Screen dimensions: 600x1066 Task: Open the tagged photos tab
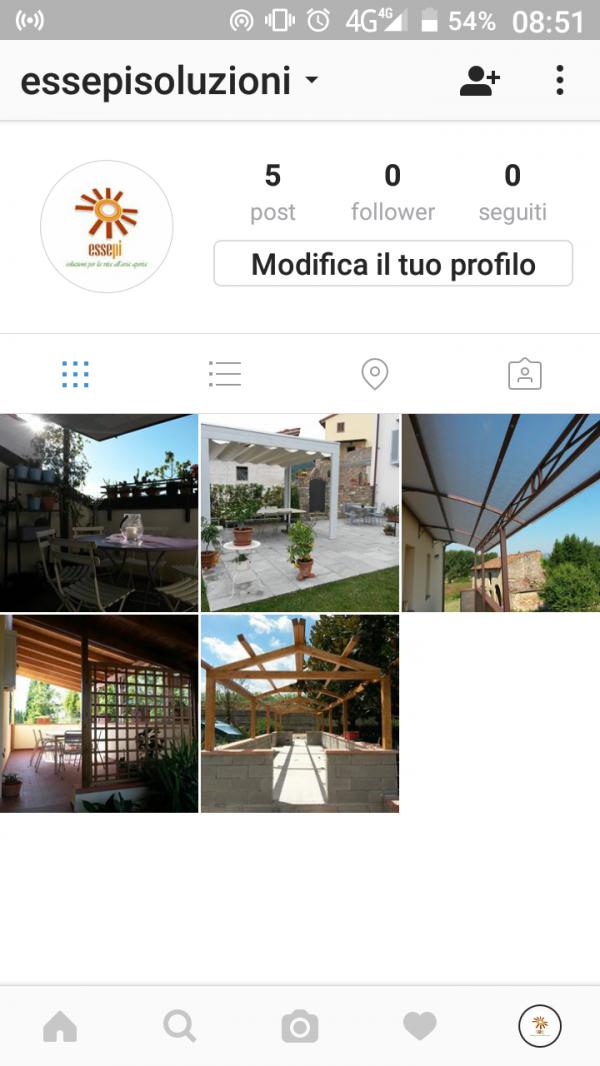pos(524,374)
